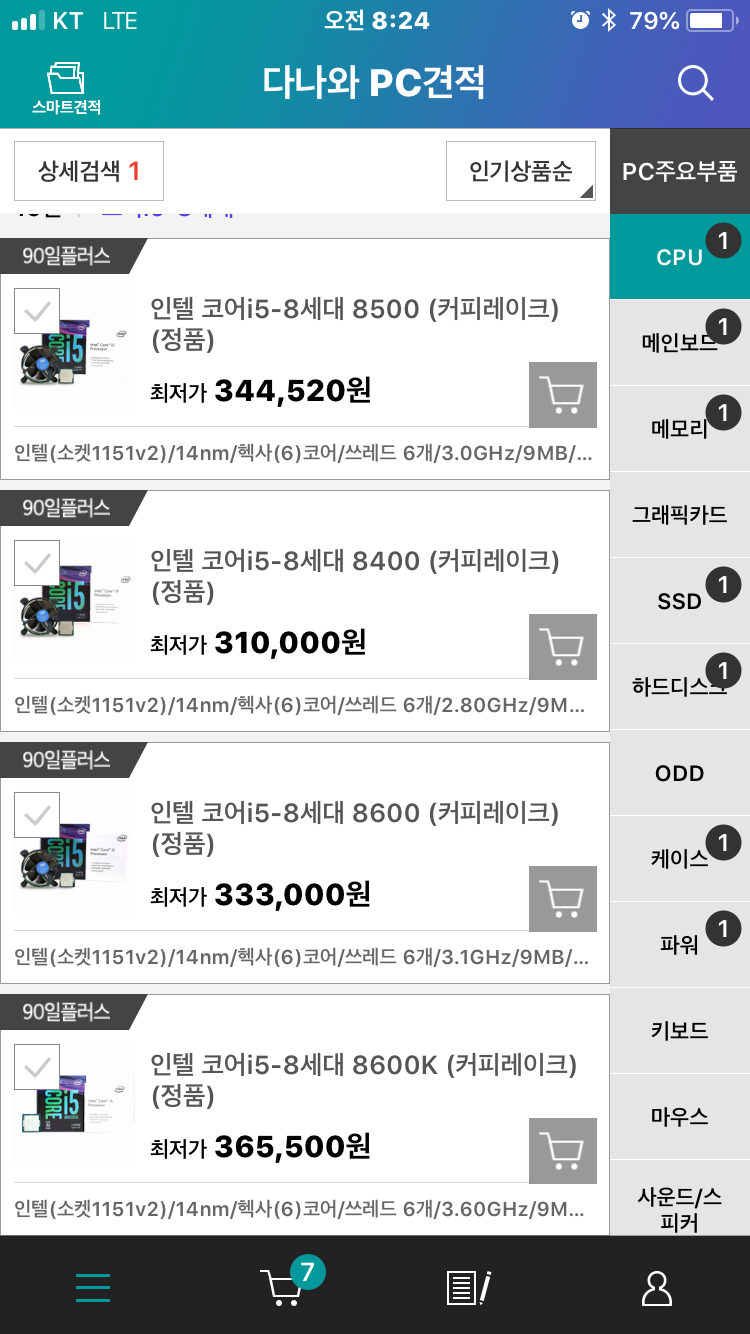Switch to the ODD category
The image size is (750, 1334).
pyautogui.click(x=680, y=773)
